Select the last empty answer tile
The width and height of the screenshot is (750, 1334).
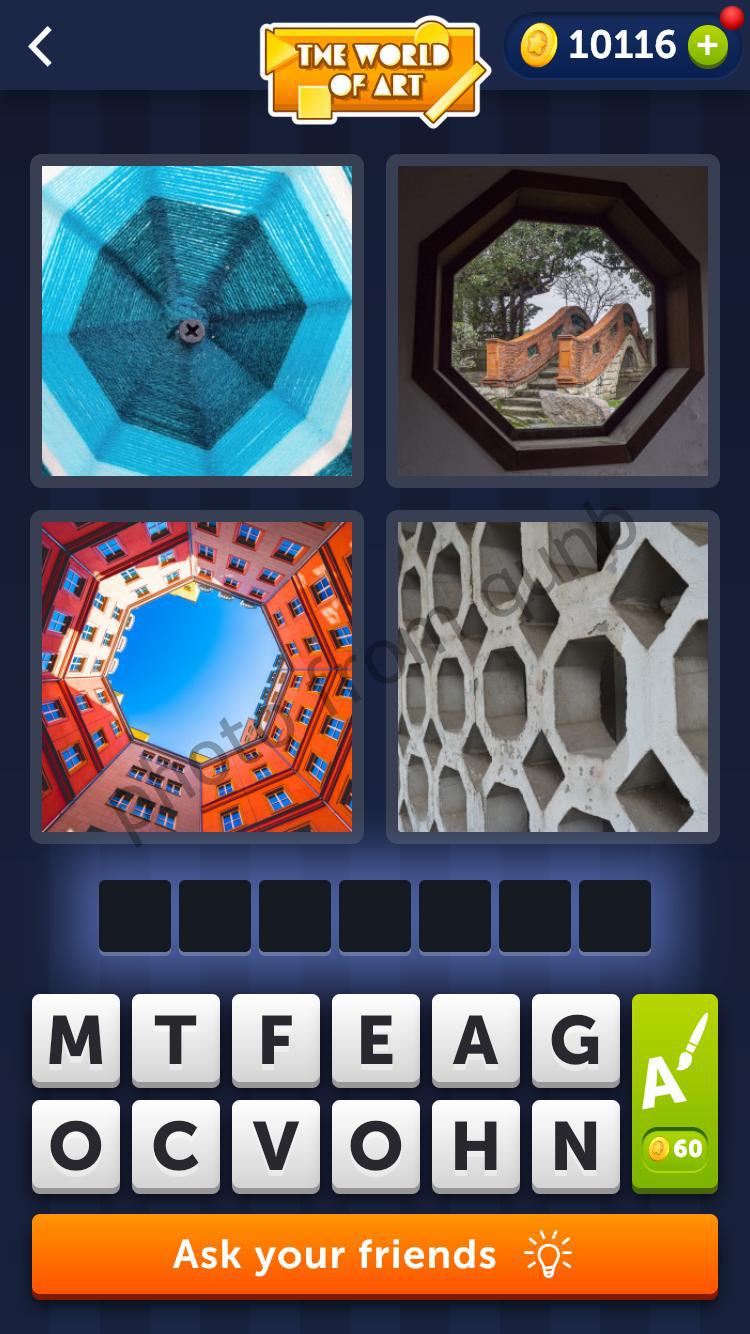pos(615,915)
